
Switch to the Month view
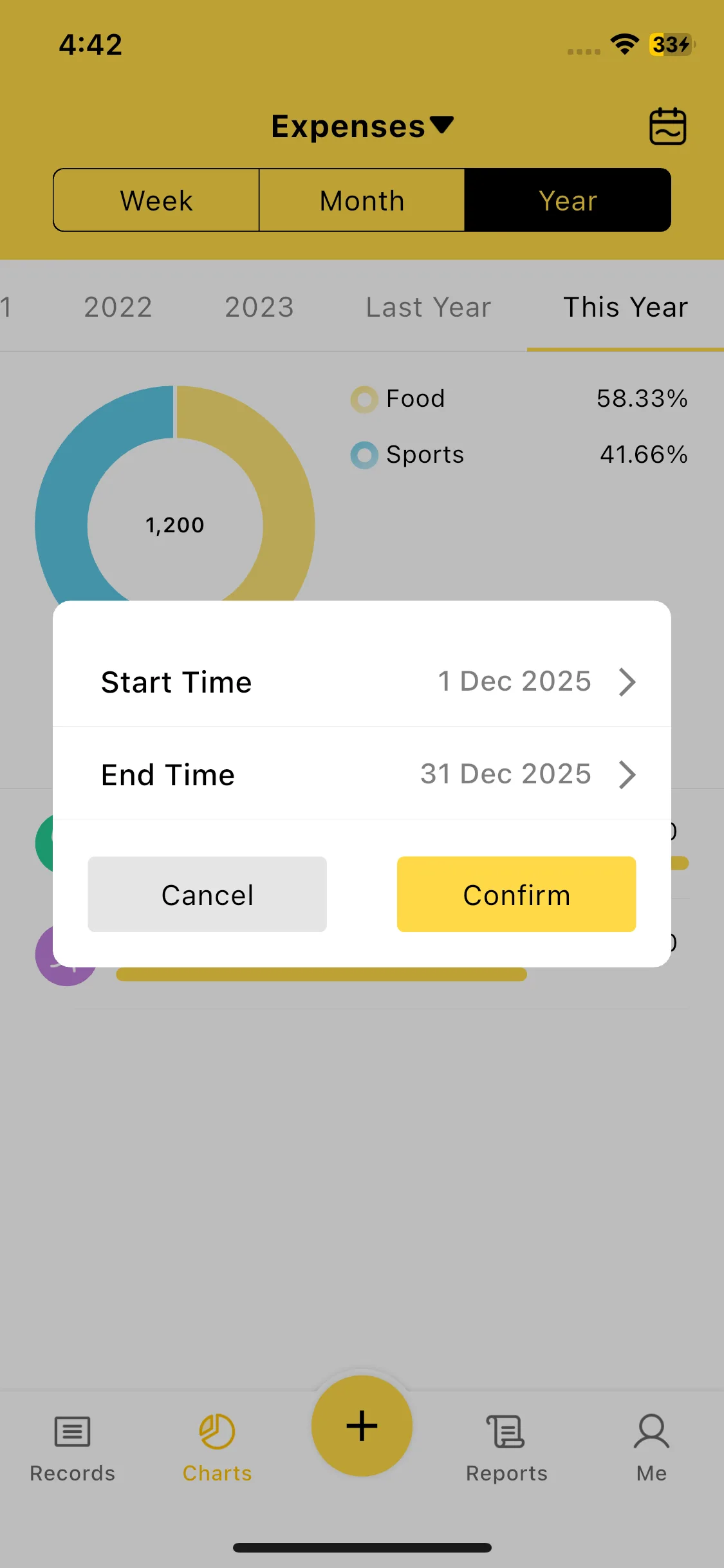[x=362, y=200]
